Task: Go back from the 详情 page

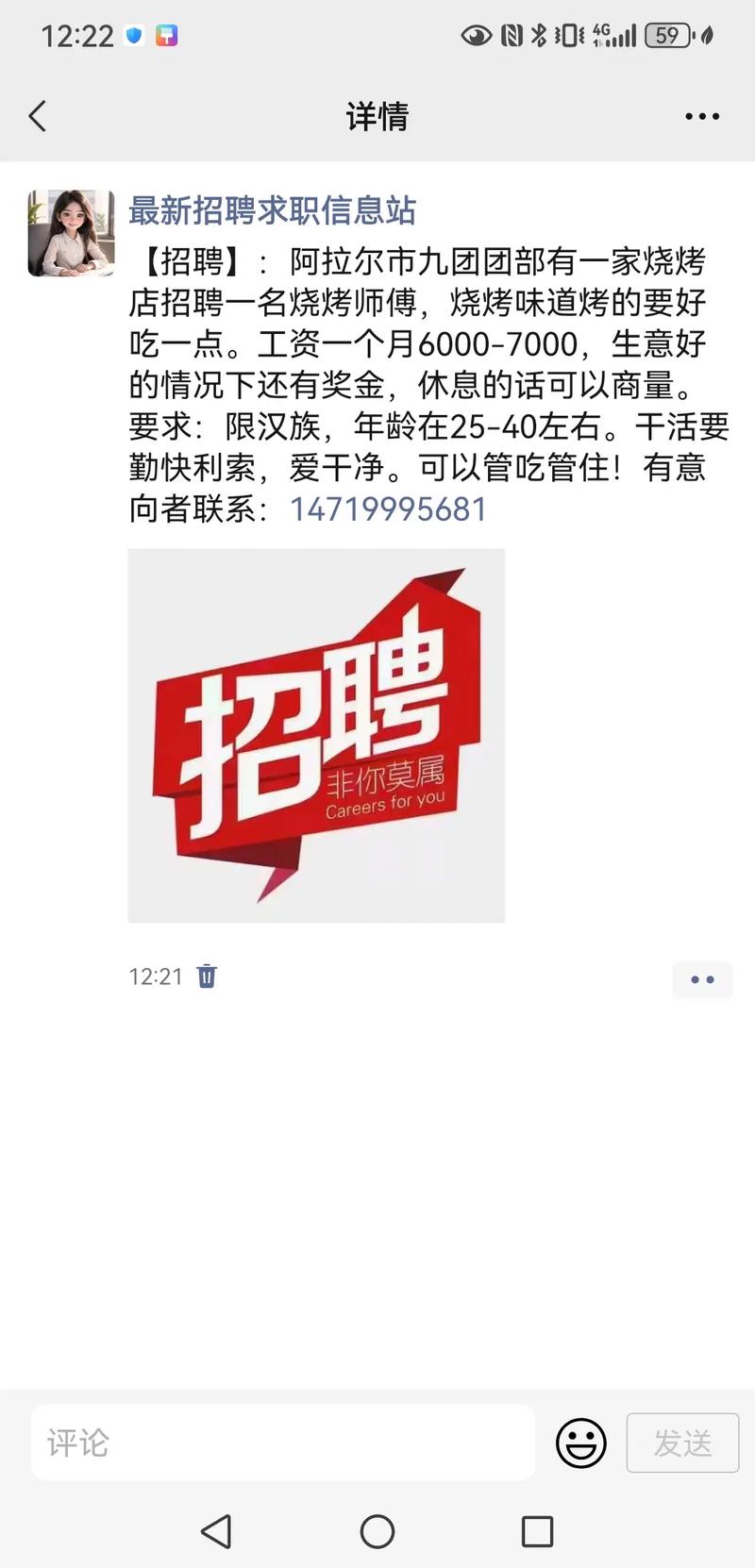Action: [x=38, y=116]
